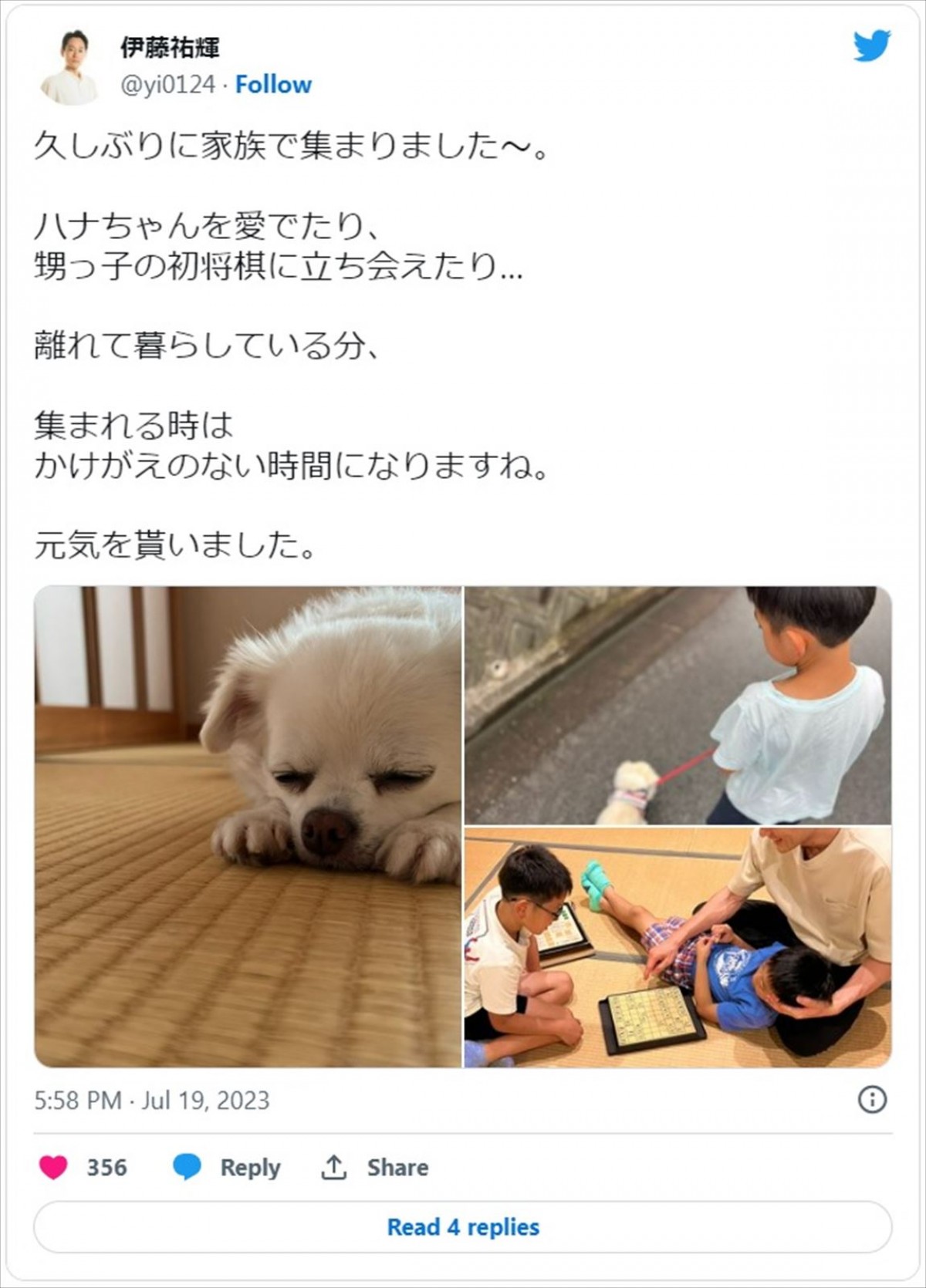This screenshot has height=1288, width=926.
Task: Read 4 replies
Action: [463, 1226]
